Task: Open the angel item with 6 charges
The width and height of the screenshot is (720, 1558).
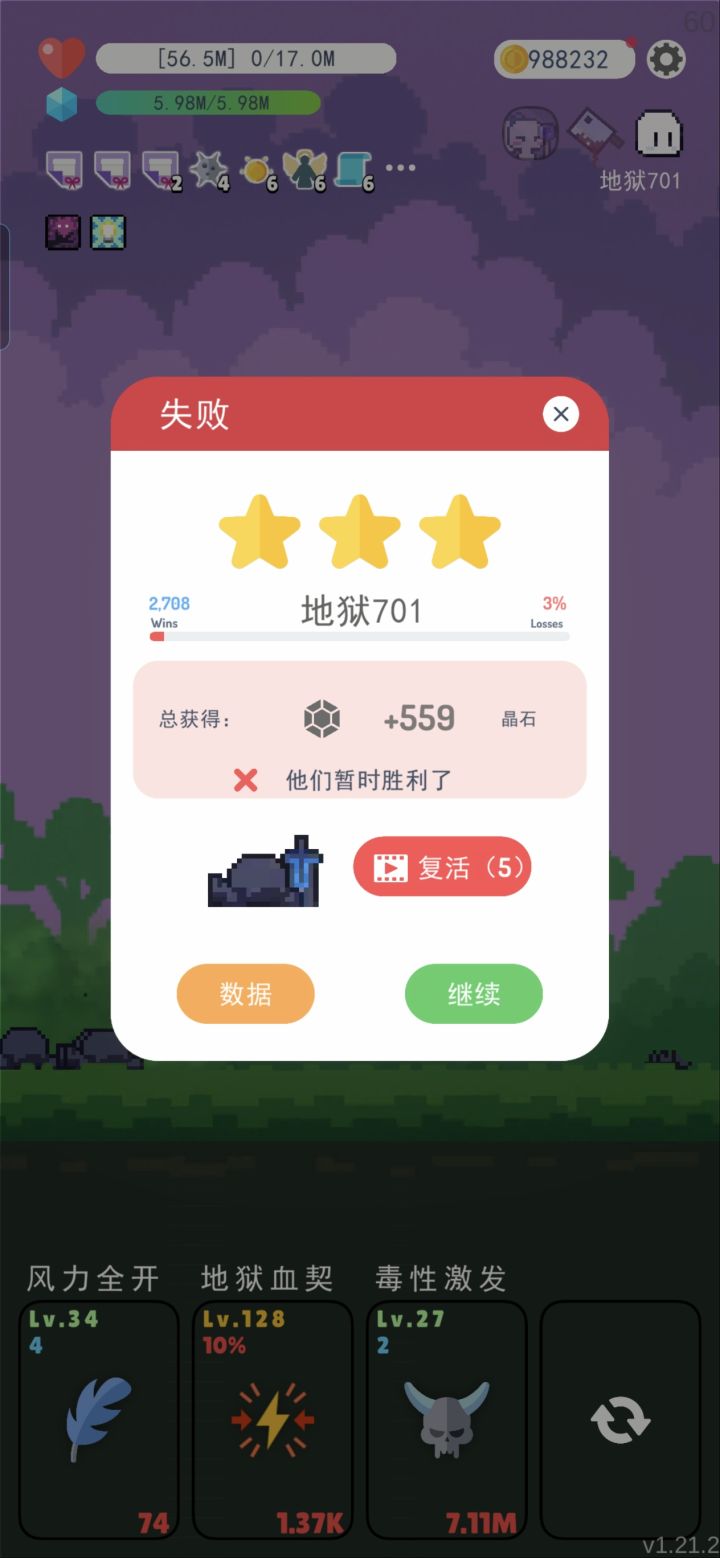Action: pyautogui.click(x=305, y=167)
